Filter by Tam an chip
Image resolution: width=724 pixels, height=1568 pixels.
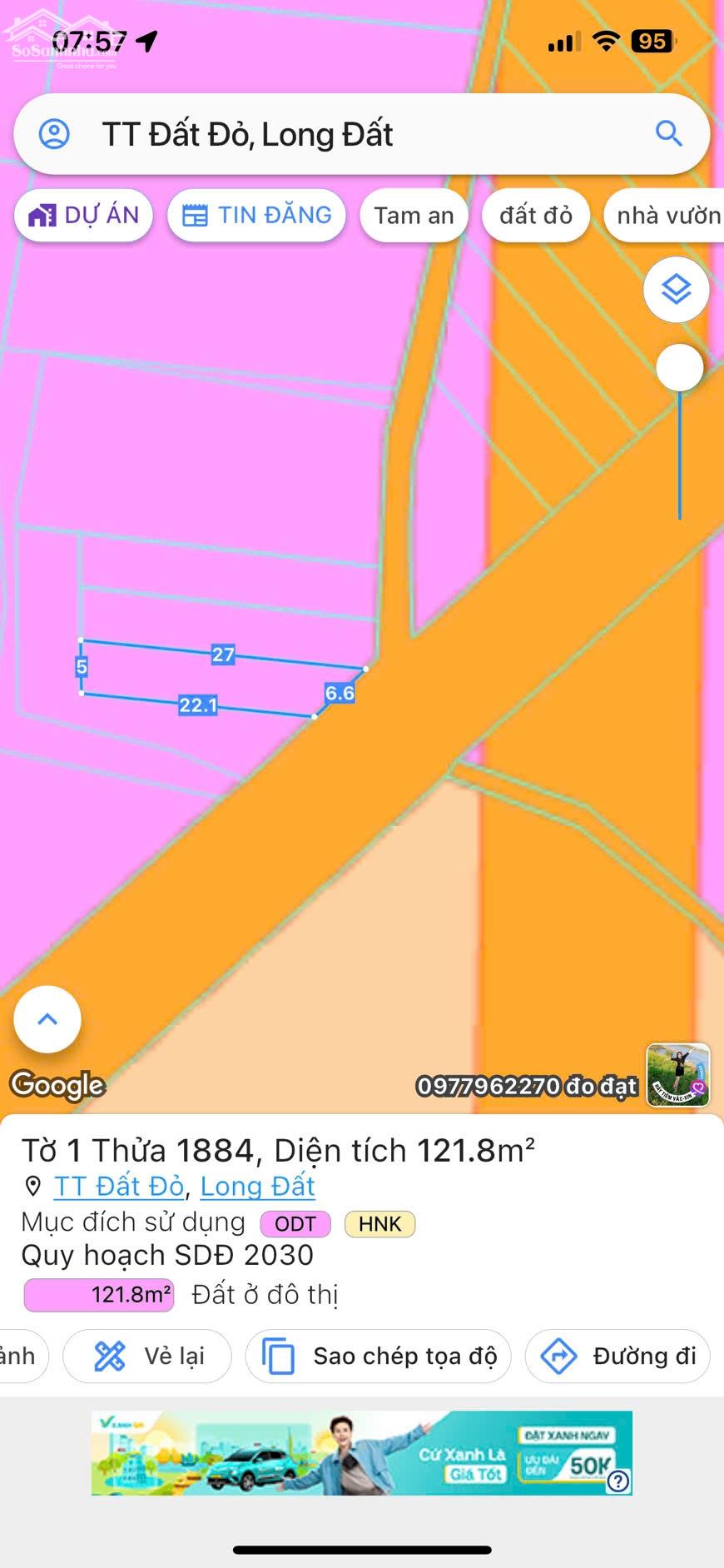tap(414, 216)
